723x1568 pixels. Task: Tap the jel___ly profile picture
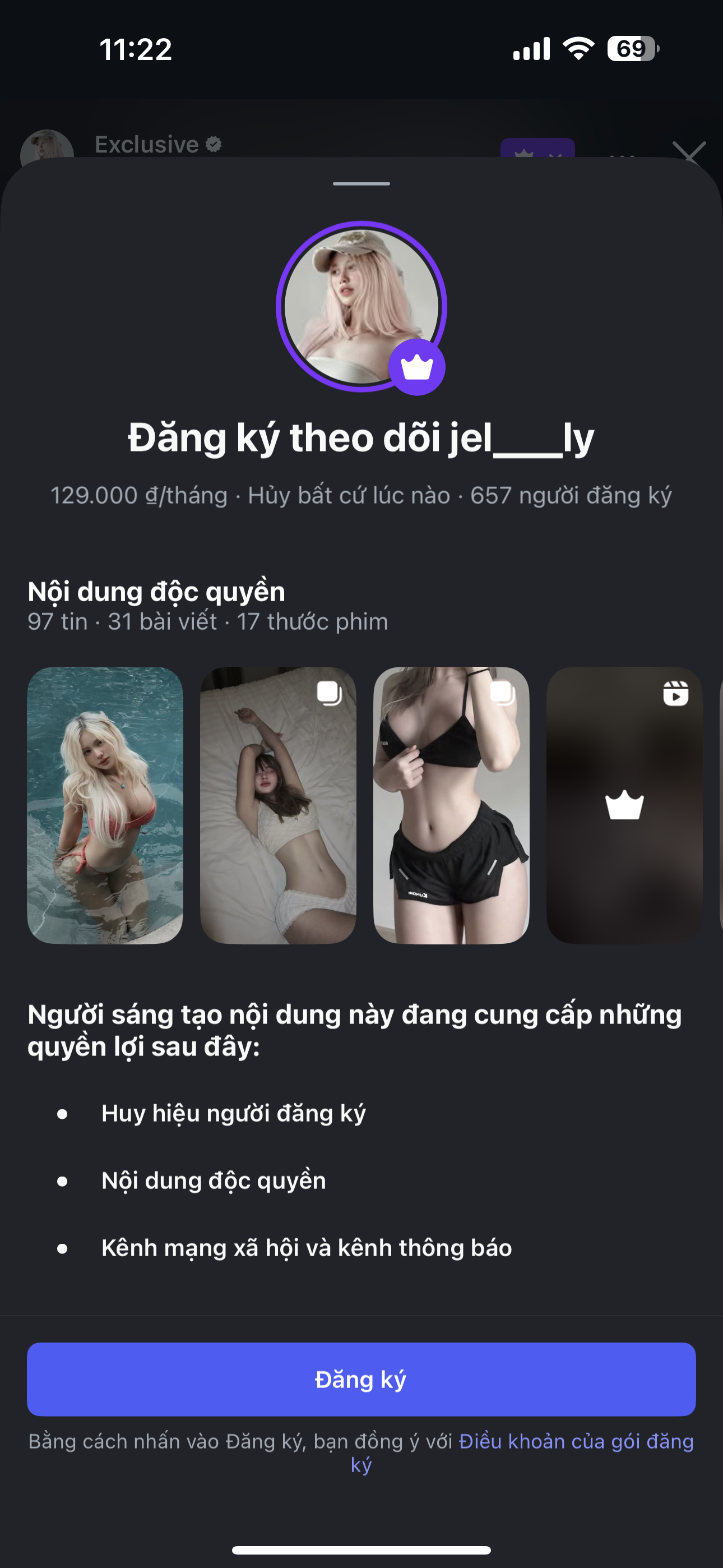361,306
